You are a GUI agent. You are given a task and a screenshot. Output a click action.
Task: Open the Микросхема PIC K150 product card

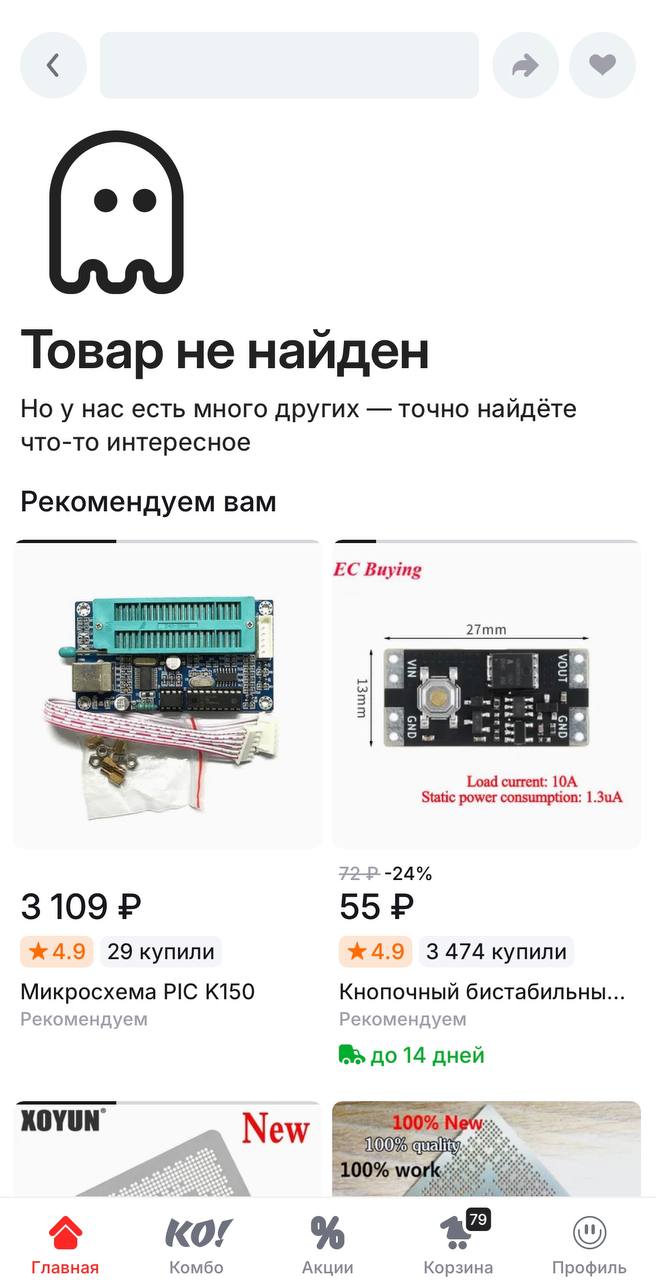click(167, 785)
